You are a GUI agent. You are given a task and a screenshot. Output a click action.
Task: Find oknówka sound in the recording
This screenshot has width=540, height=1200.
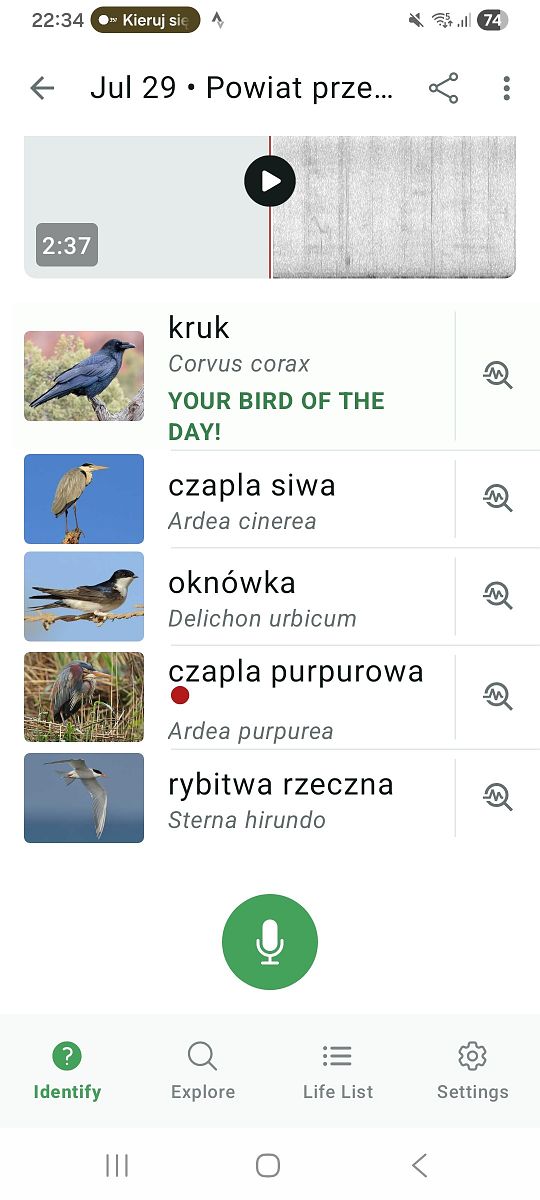click(x=497, y=596)
